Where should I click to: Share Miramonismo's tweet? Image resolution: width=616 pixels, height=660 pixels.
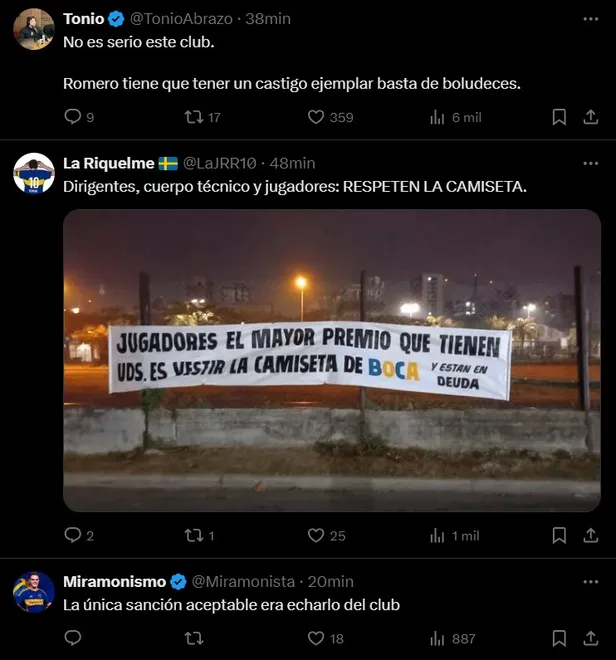point(590,638)
